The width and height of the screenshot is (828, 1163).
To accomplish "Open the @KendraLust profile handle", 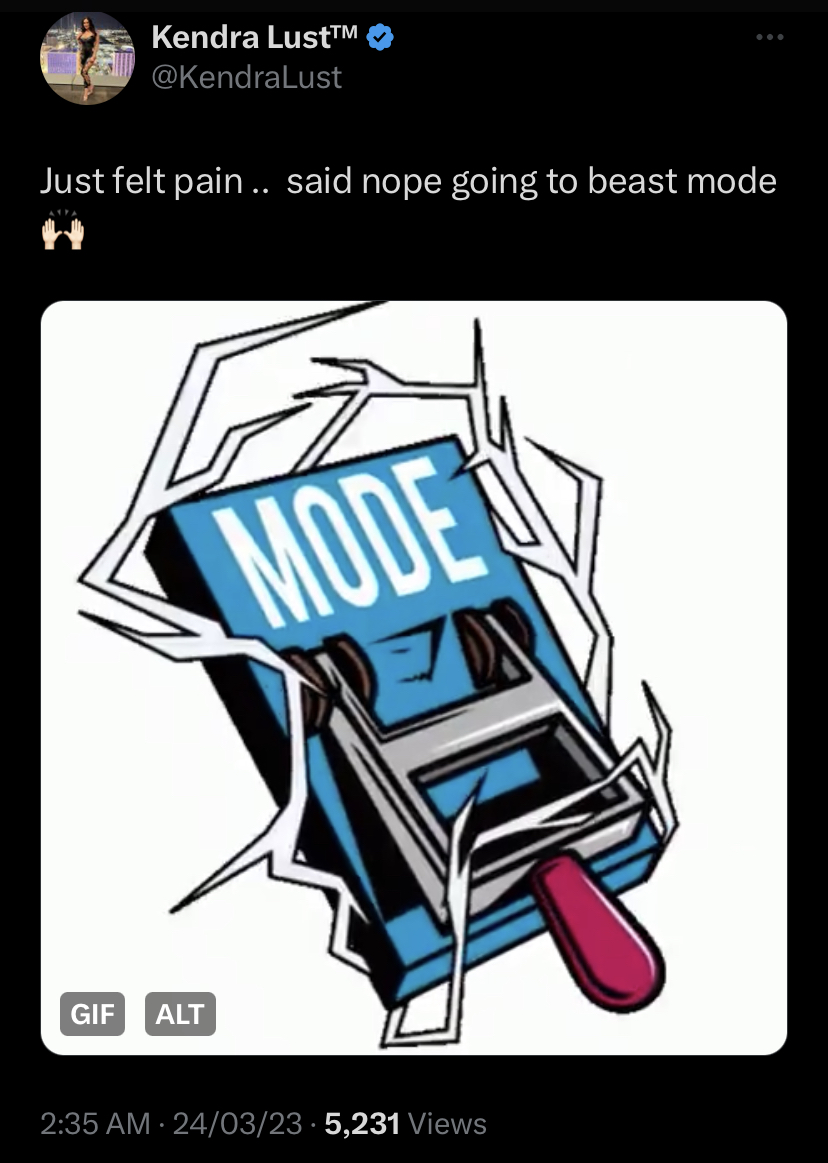I will (x=247, y=77).
